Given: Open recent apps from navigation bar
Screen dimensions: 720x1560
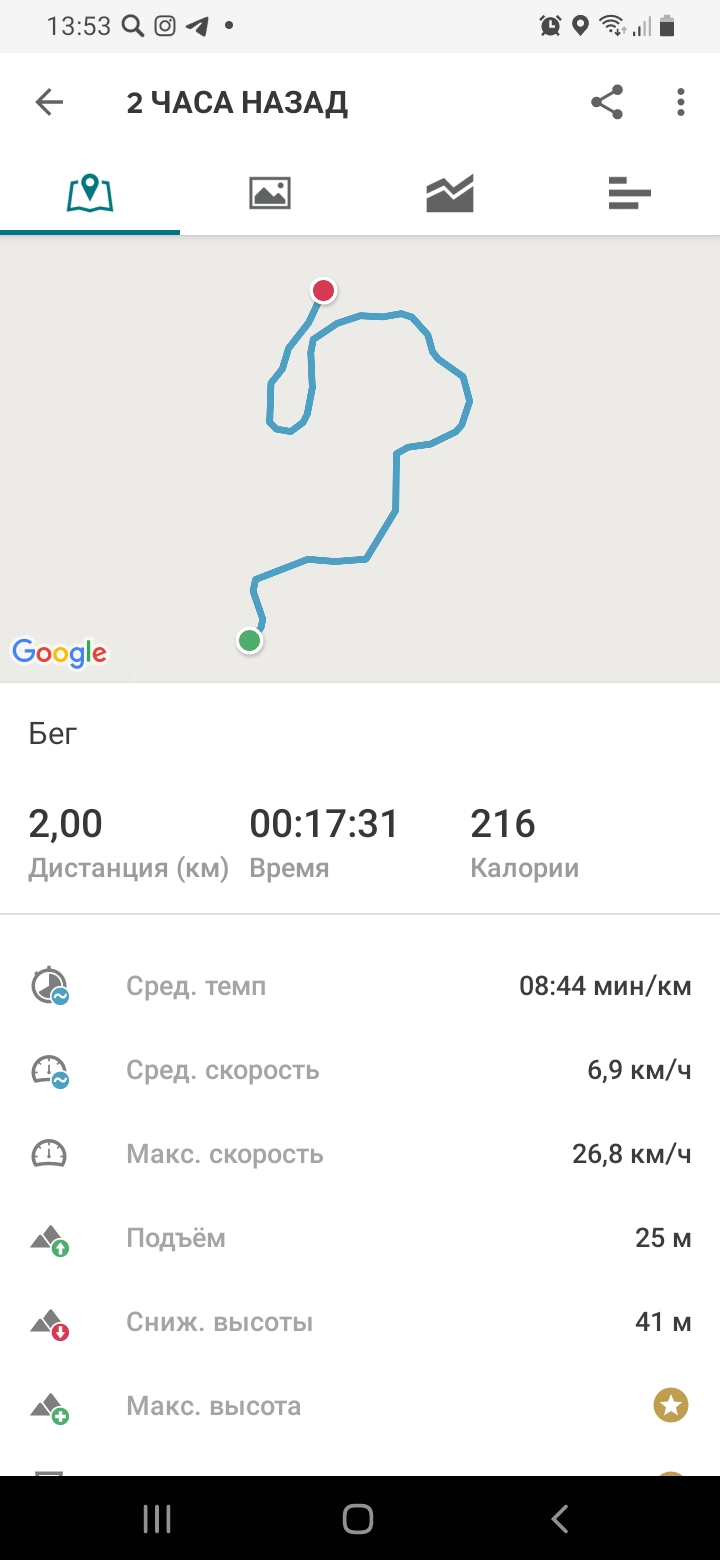Looking at the screenshot, I should coord(157,1520).
